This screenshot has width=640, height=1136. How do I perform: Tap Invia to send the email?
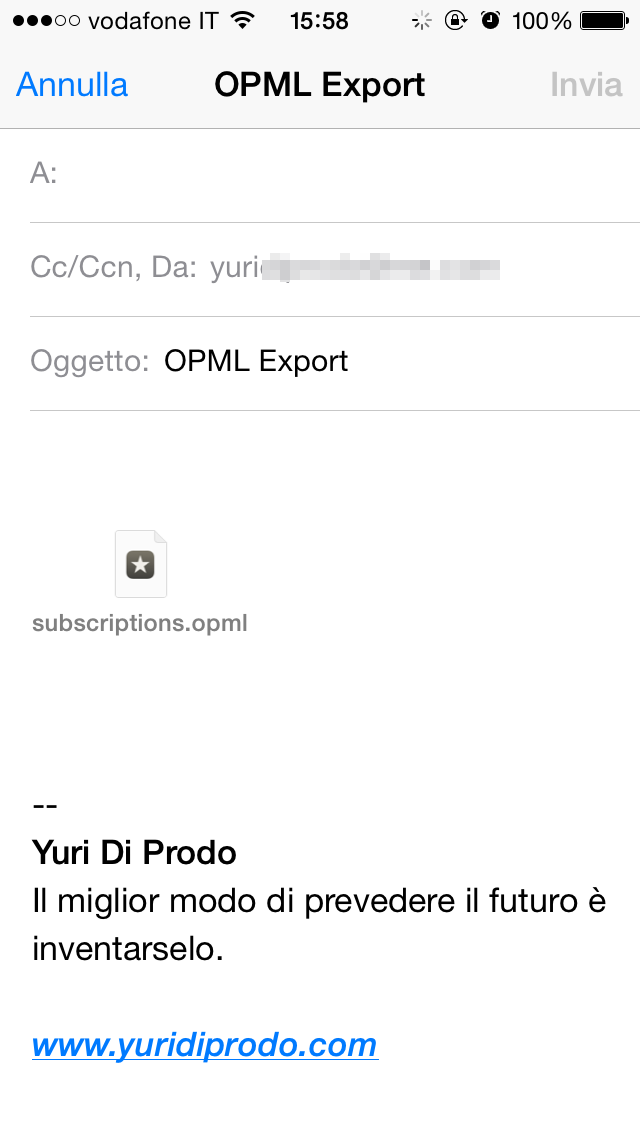(x=586, y=85)
